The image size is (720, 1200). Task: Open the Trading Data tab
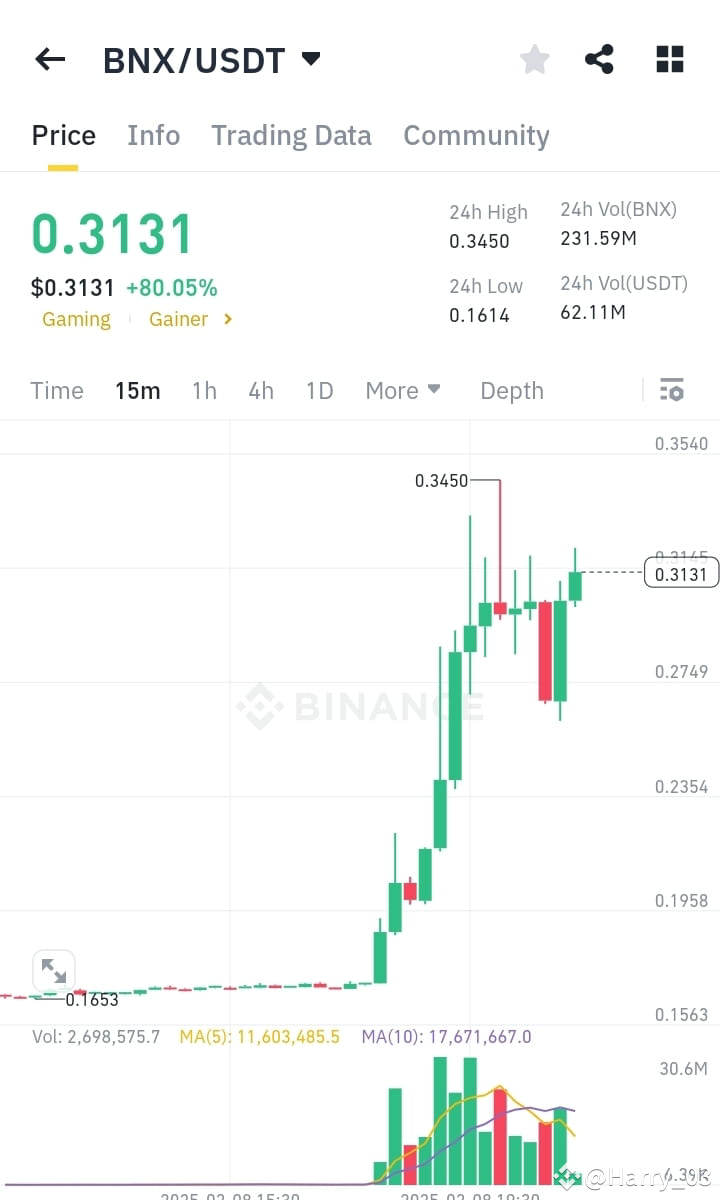pyautogui.click(x=291, y=135)
